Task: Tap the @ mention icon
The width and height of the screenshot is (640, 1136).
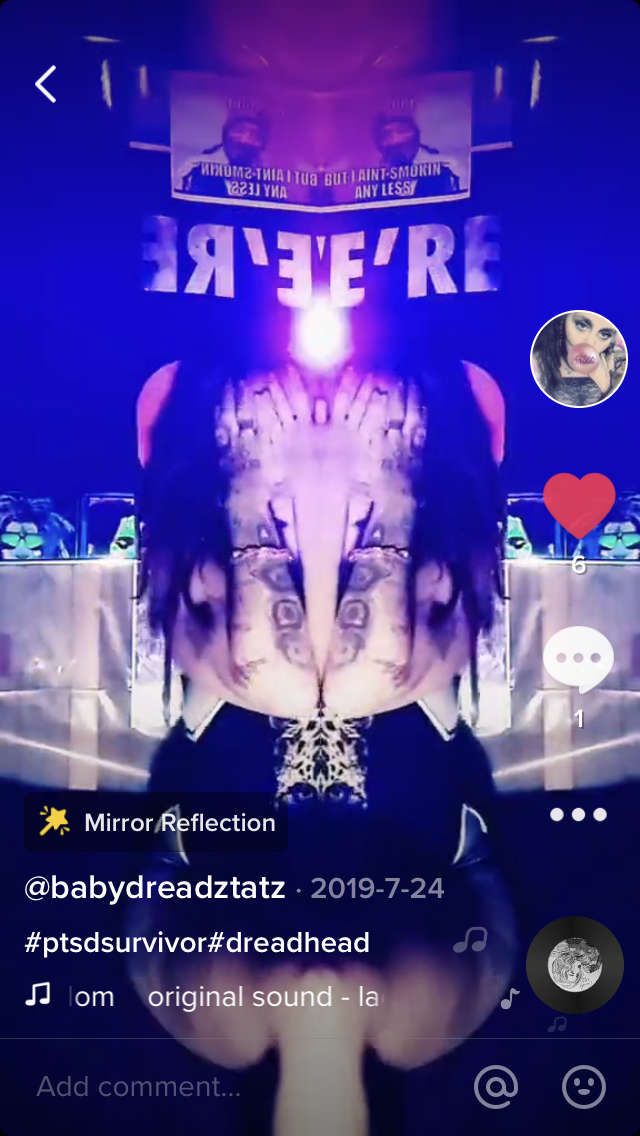Action: (x=496, y=1087)
